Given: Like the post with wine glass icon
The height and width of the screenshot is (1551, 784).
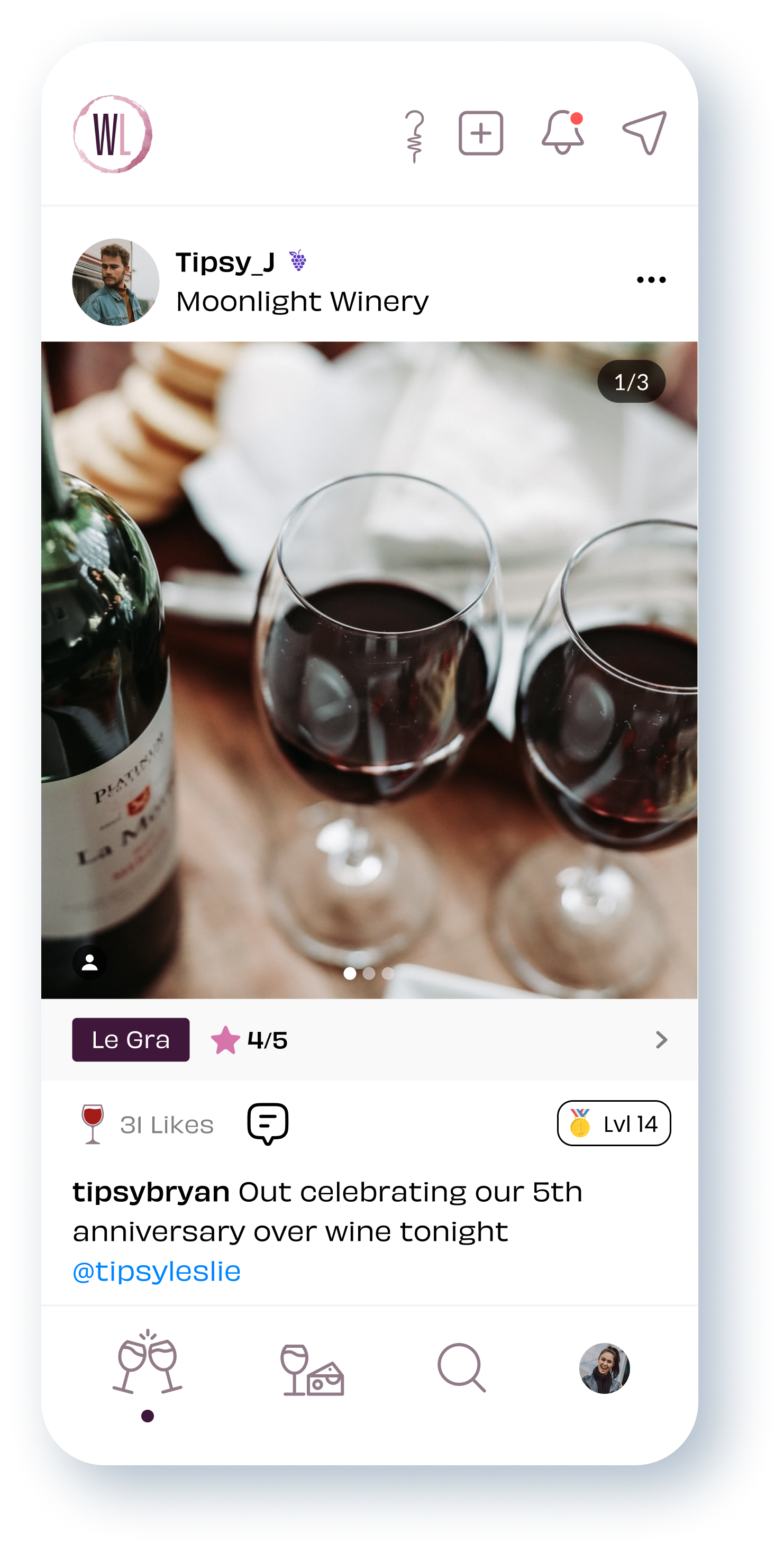Looking at the screenshot, I should [93, 1123].
